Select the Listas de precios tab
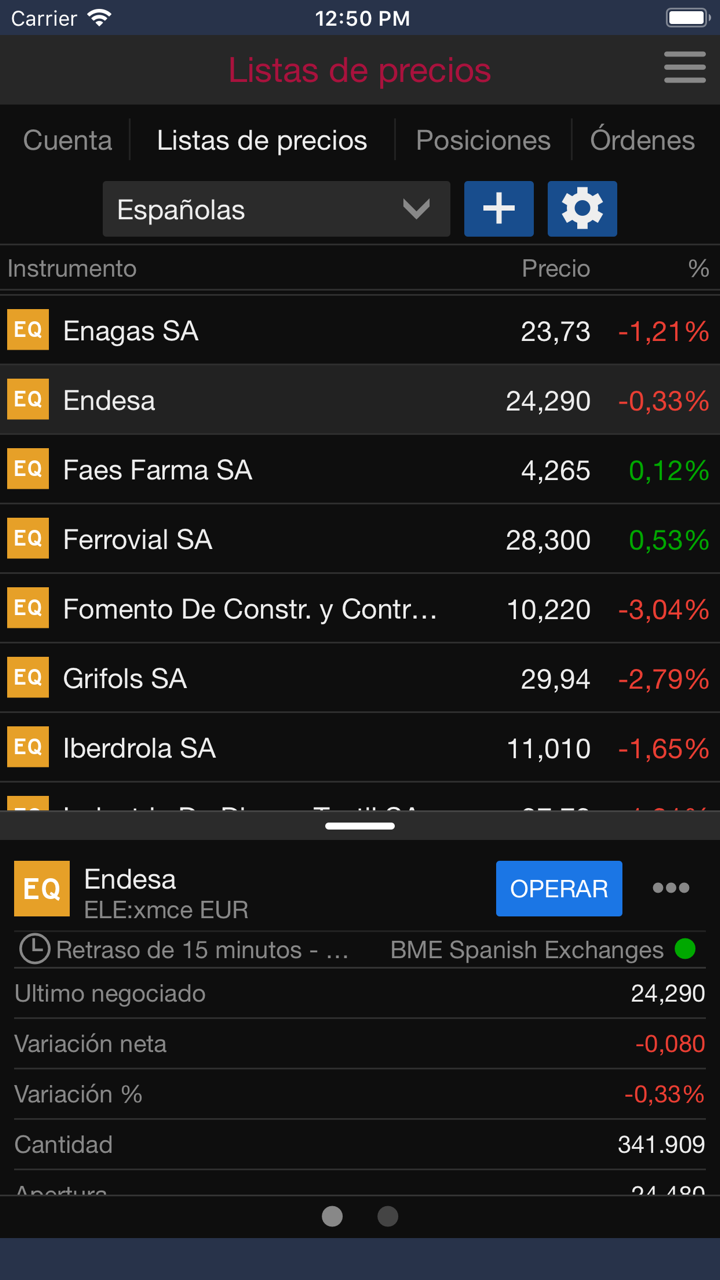Viewport: 720px width, 1280px height. pyautogui.click(x=262, y=140)
